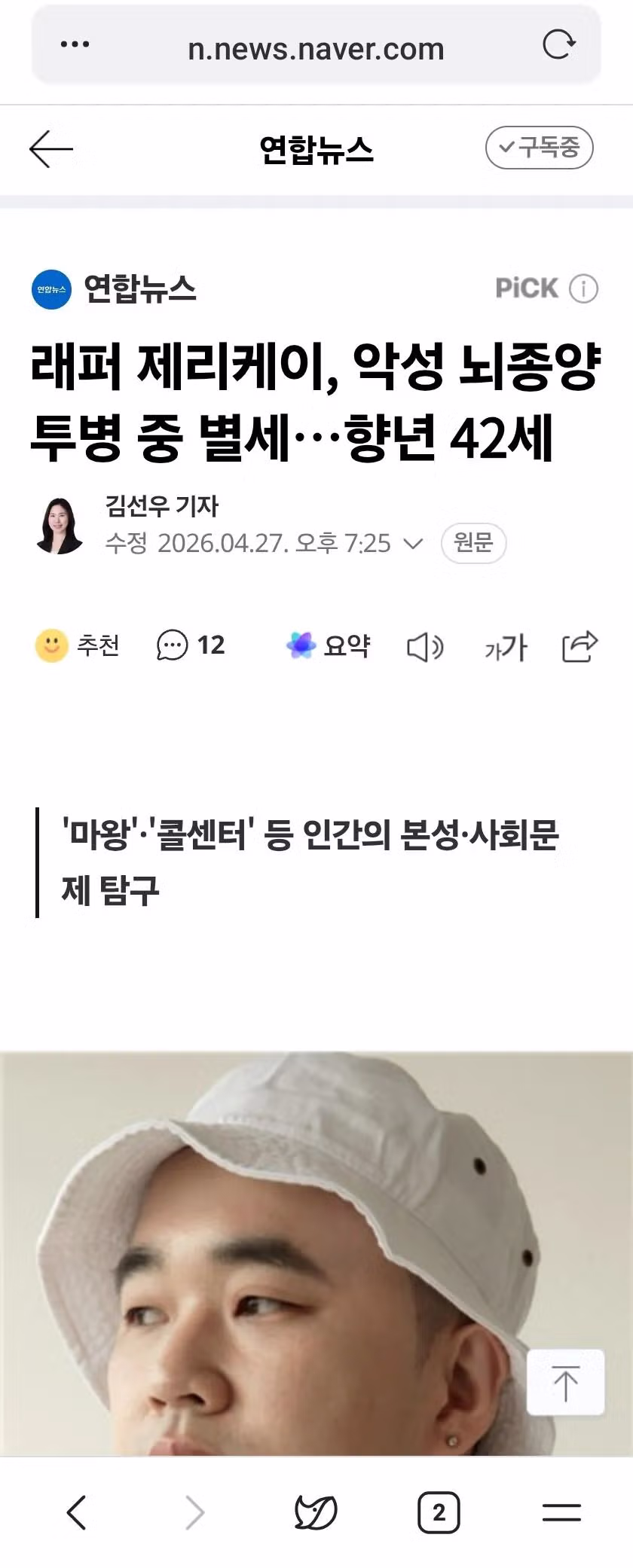Listen to the article with the speaker icon

click(425, 647)
